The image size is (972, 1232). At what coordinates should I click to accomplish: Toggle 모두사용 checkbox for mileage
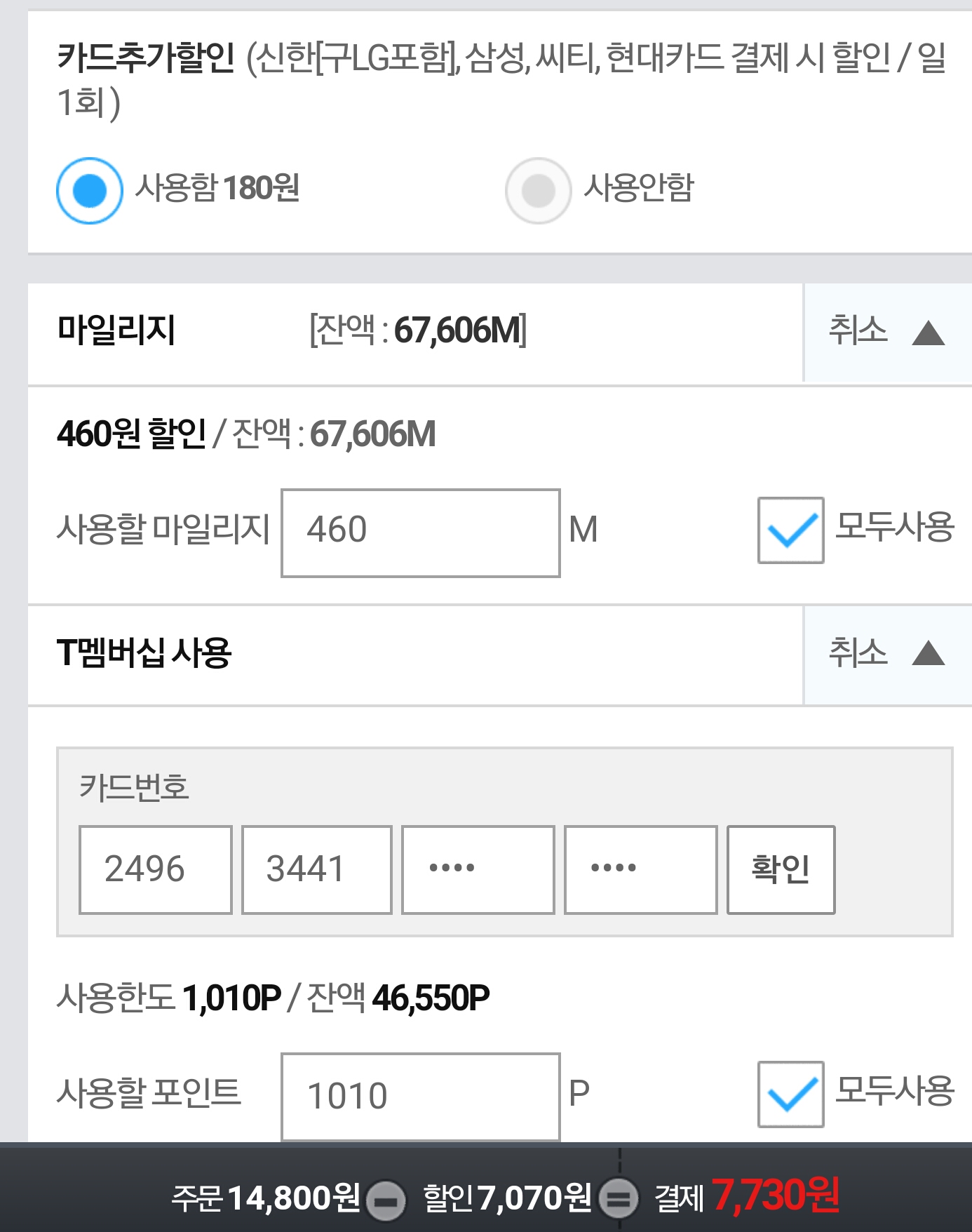click(790, 530)
